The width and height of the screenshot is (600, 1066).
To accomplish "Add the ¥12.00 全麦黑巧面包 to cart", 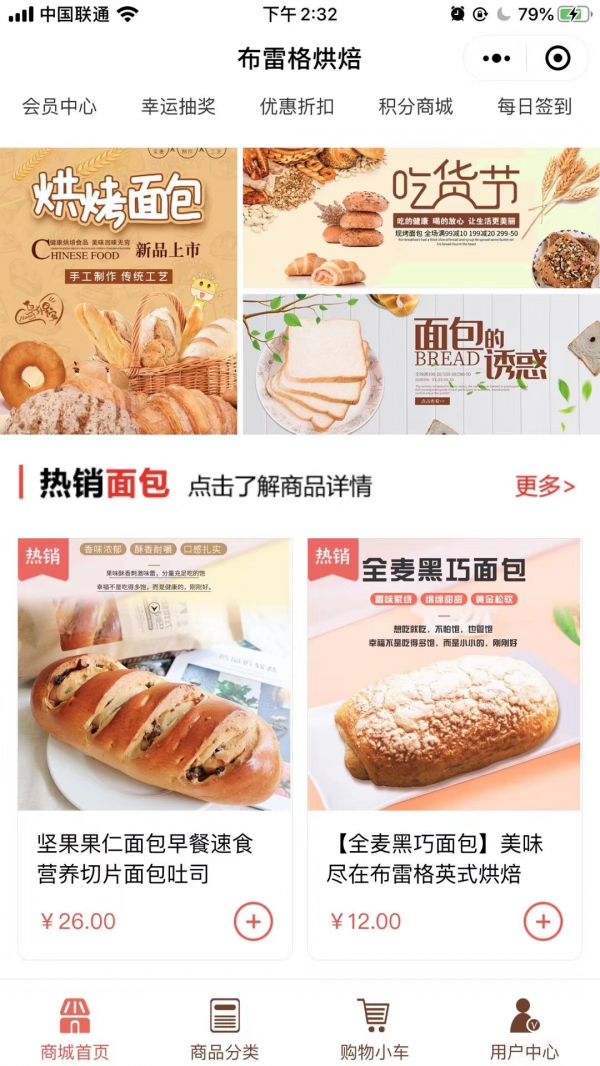I will (x=542, y=921).
